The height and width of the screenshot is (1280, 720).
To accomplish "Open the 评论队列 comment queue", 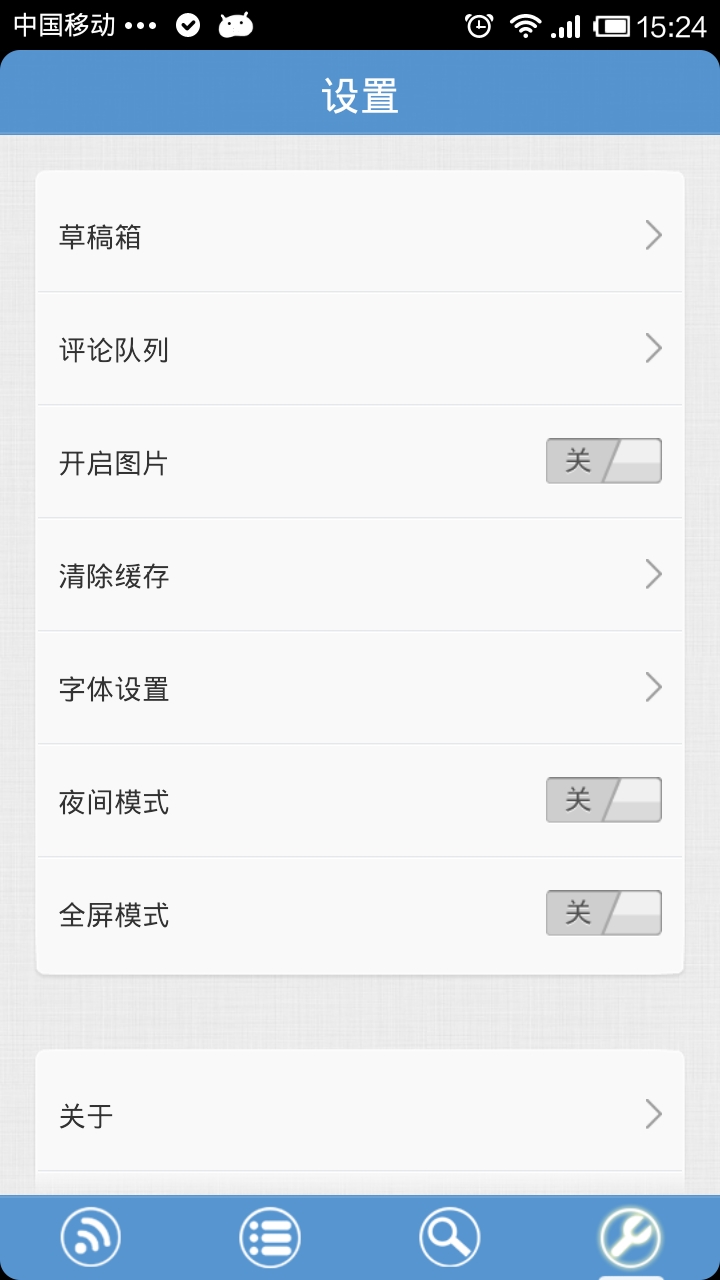I will tap(360, 349).
